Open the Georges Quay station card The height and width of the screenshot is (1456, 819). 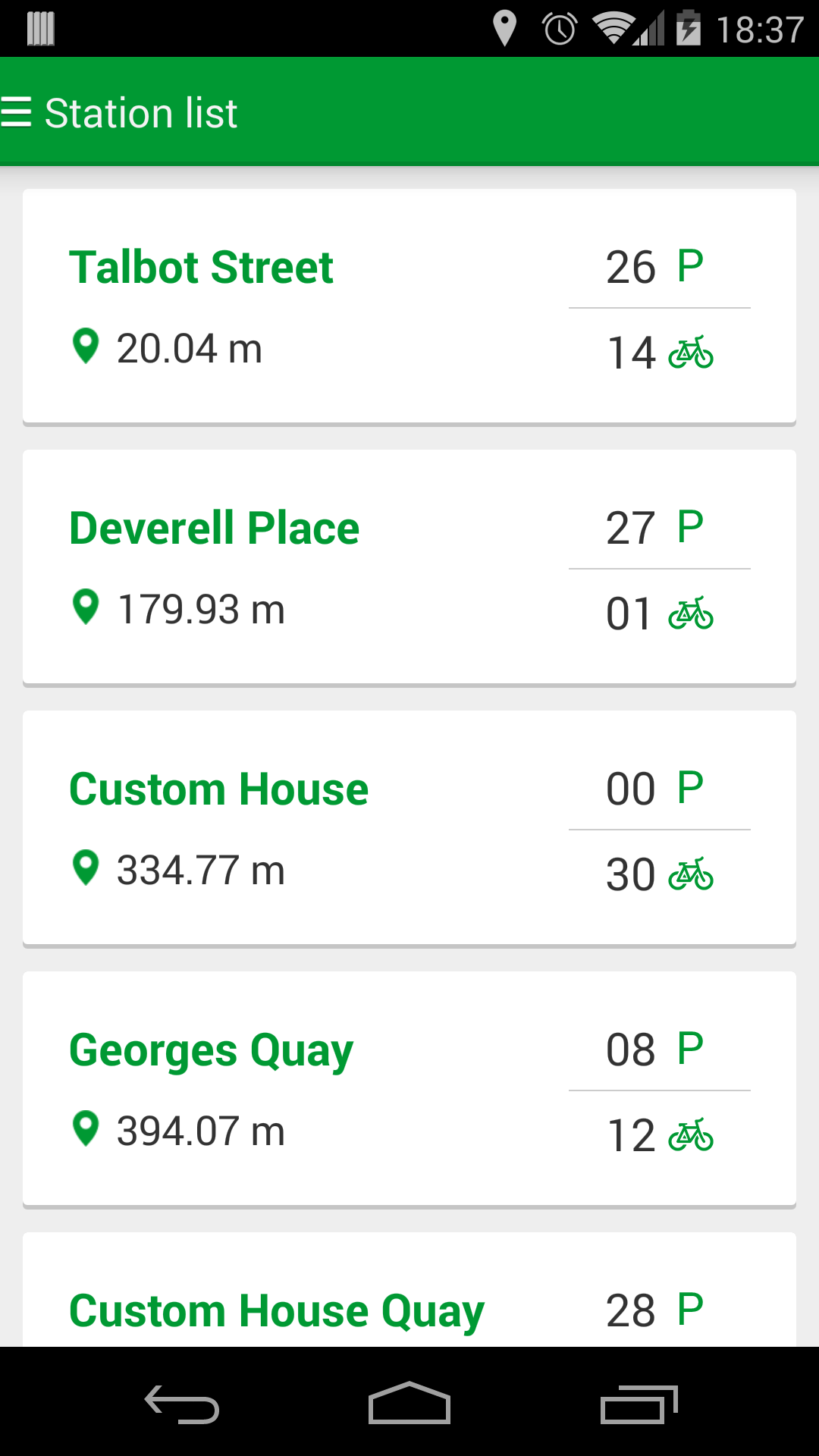tap(409, 1089)
